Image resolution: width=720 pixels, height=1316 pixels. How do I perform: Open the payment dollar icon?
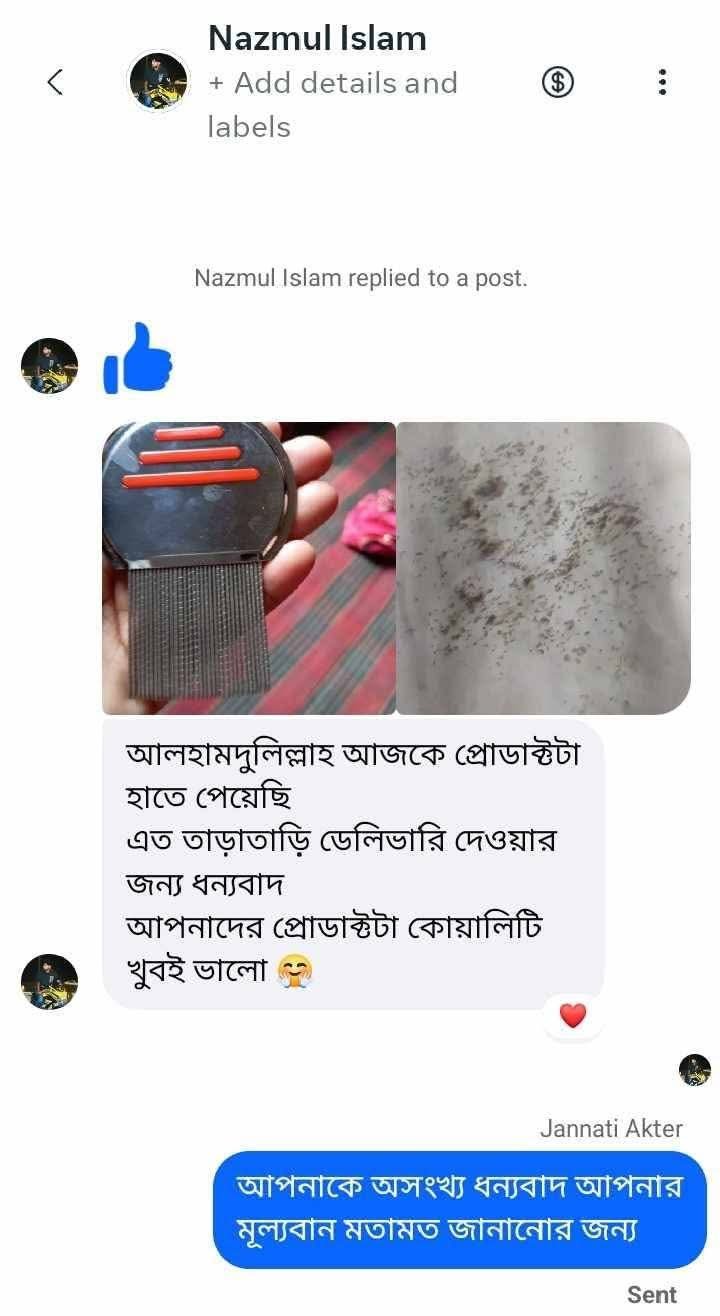557,83
